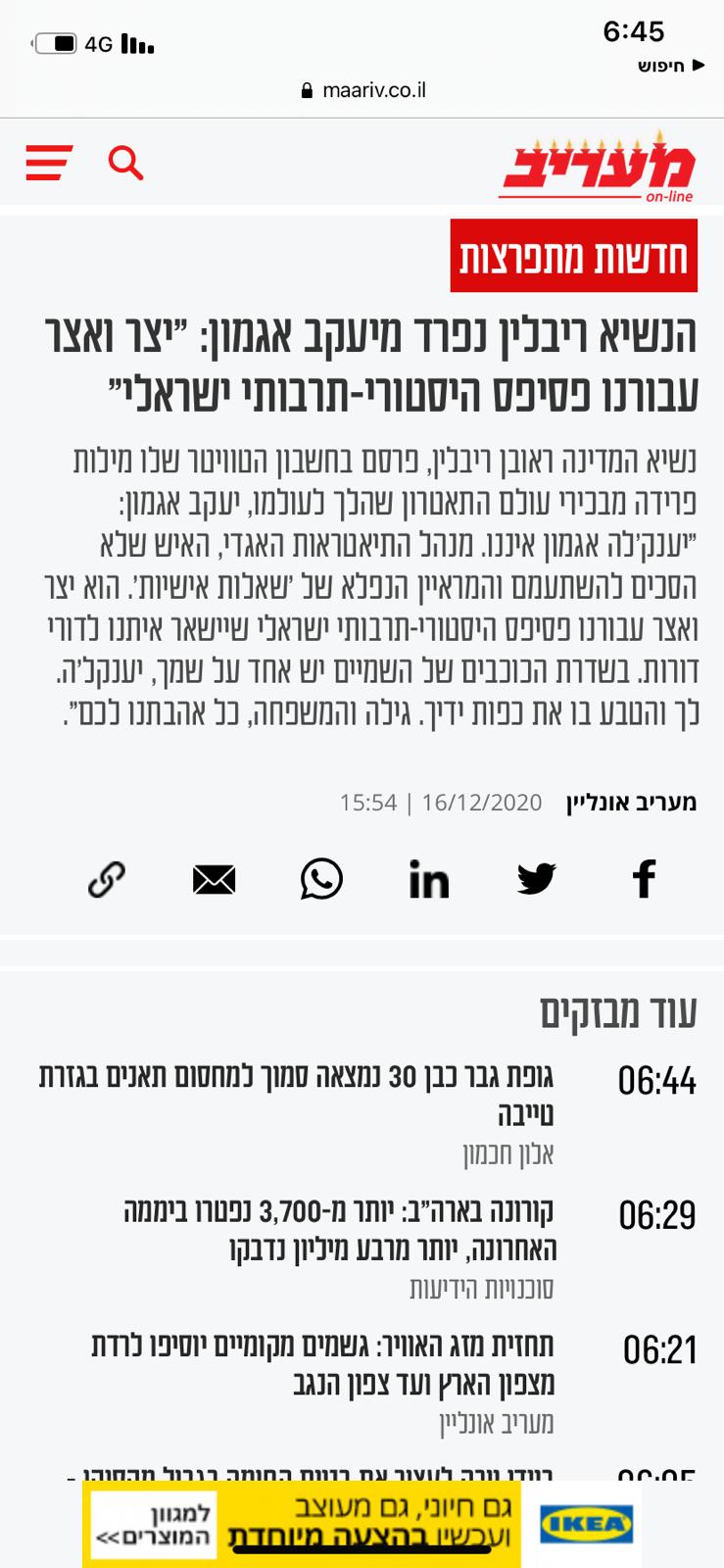Share article on LinkedIn

pos(429,880)
